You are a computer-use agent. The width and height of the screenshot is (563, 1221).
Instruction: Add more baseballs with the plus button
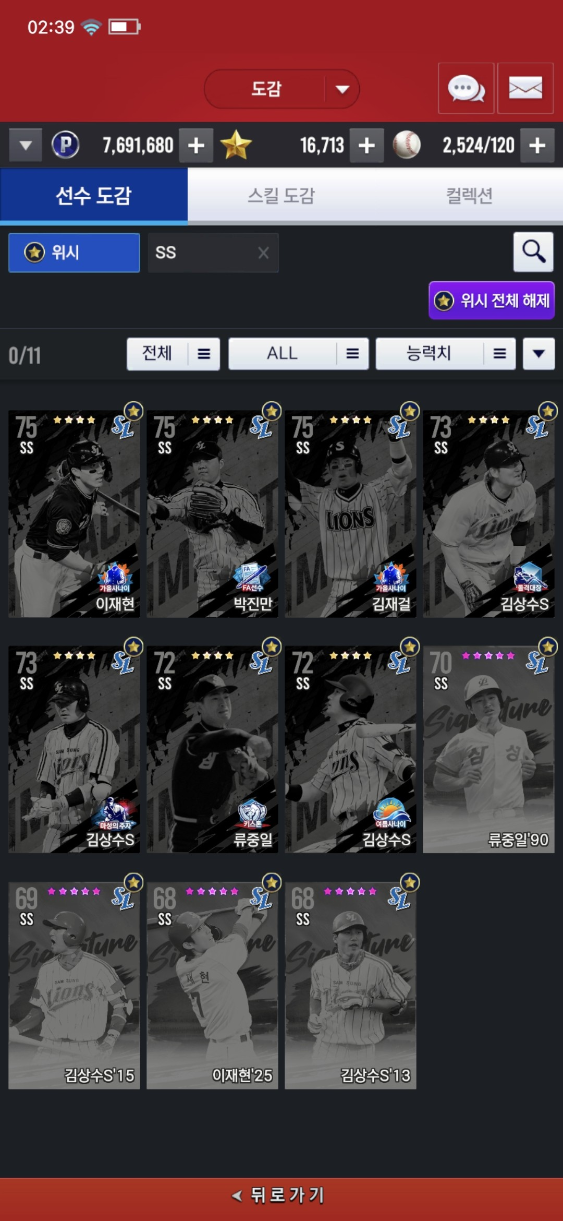(x=537, y=146)
